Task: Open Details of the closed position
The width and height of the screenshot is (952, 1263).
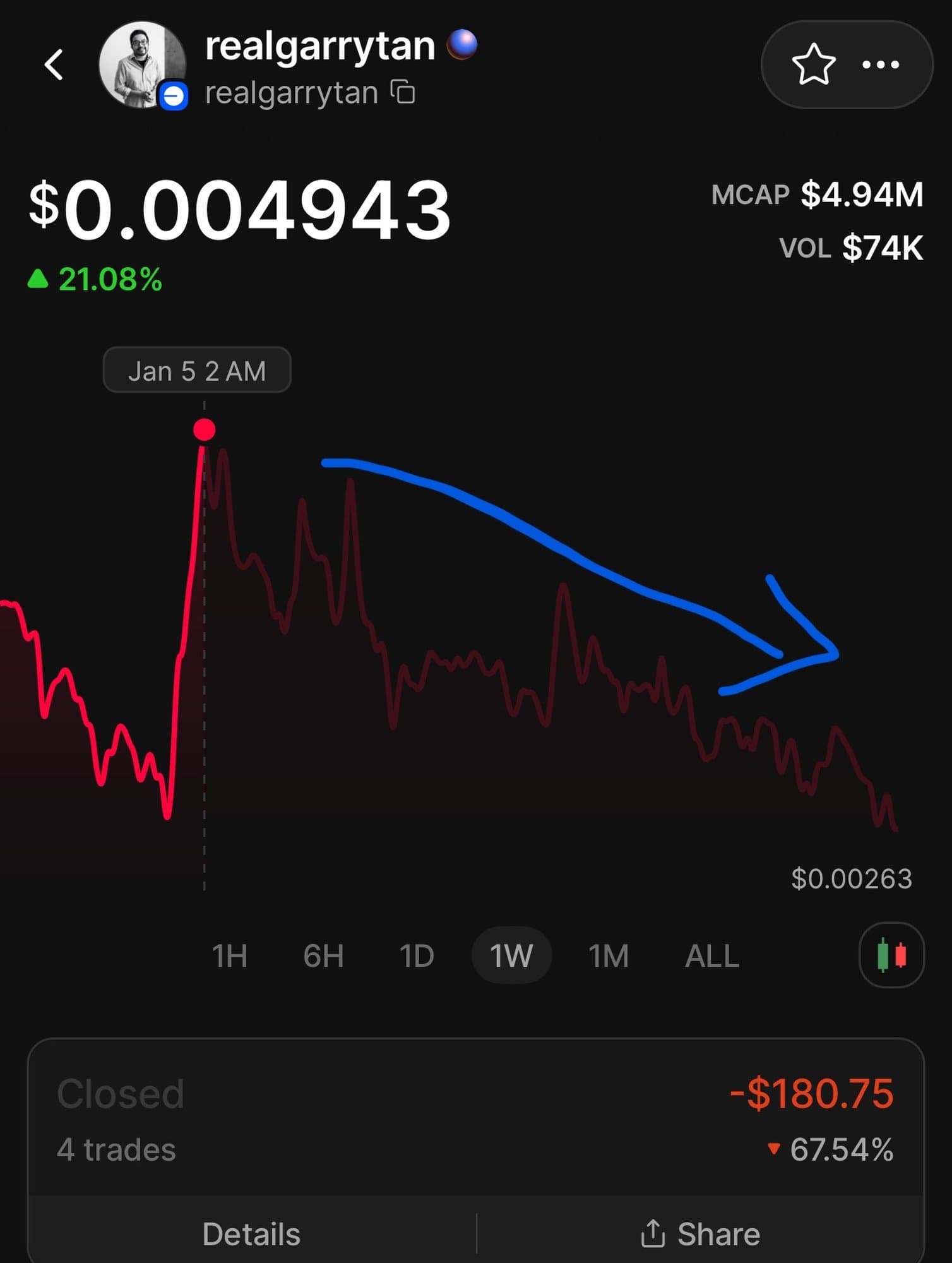Action: pyautogui.click(x=251, y=1233)
